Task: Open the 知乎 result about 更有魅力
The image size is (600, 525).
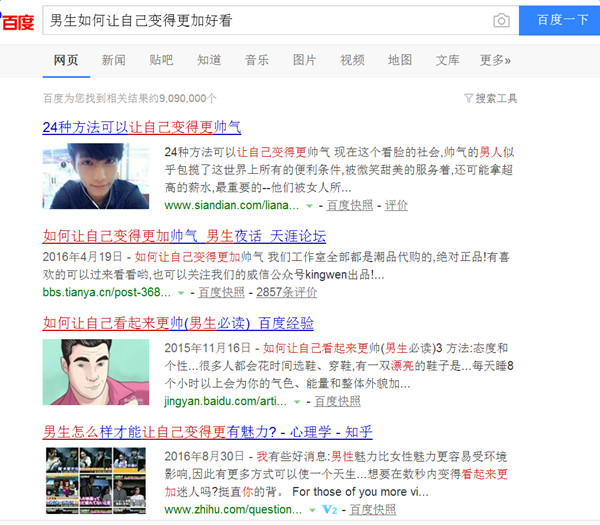Action: click(x=207, y=432)
